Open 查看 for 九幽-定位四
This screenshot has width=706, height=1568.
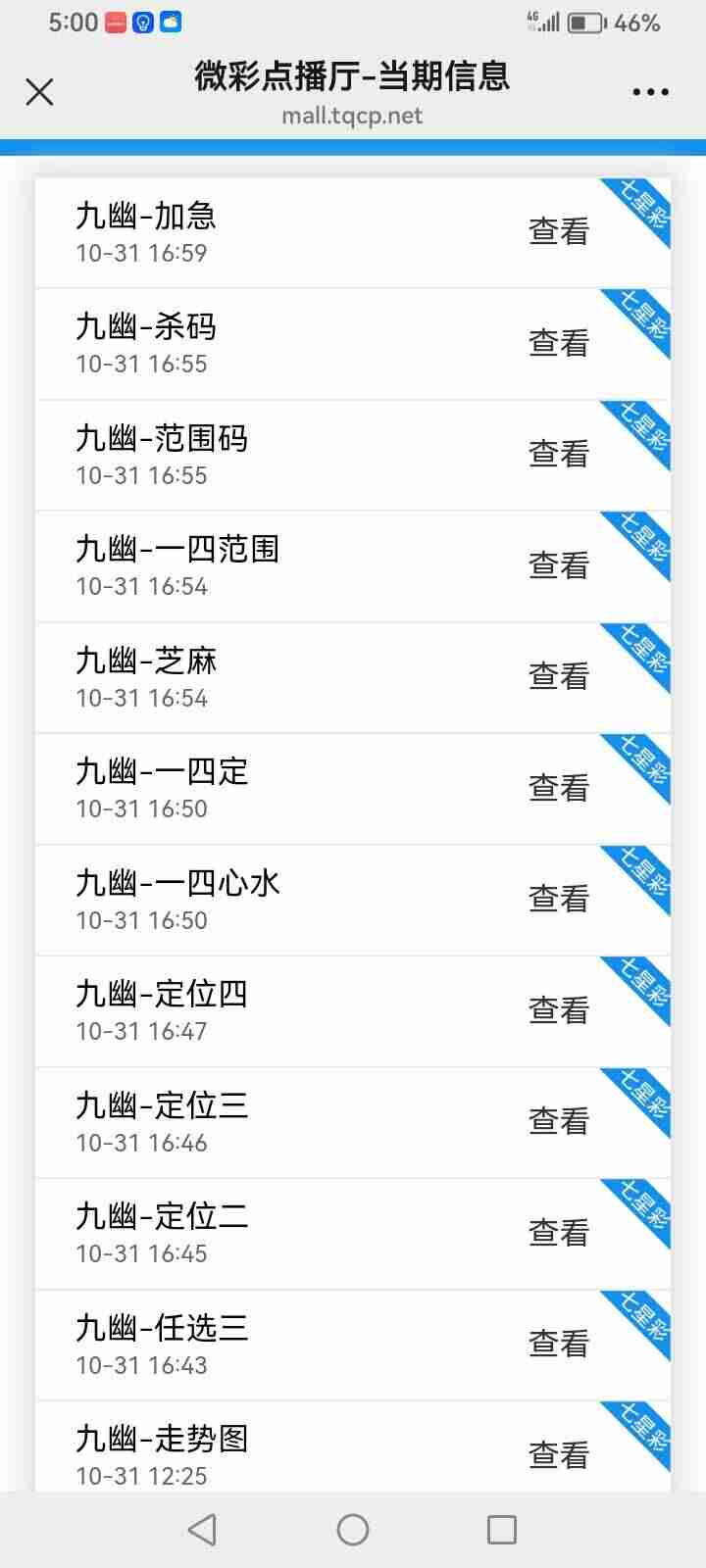[557, 1009]
